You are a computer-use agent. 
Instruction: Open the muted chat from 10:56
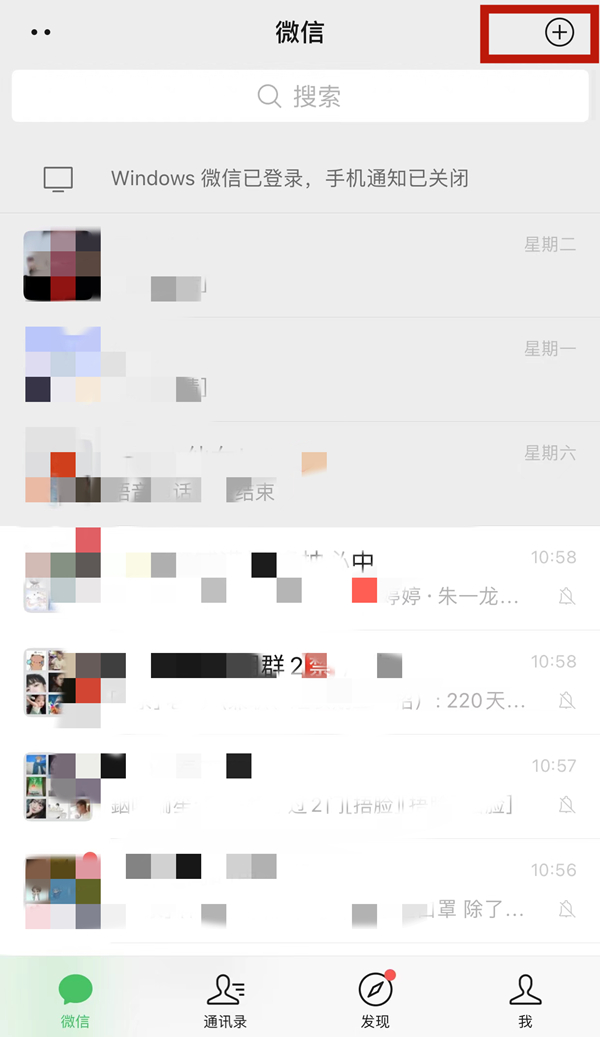tap(300, 890)
